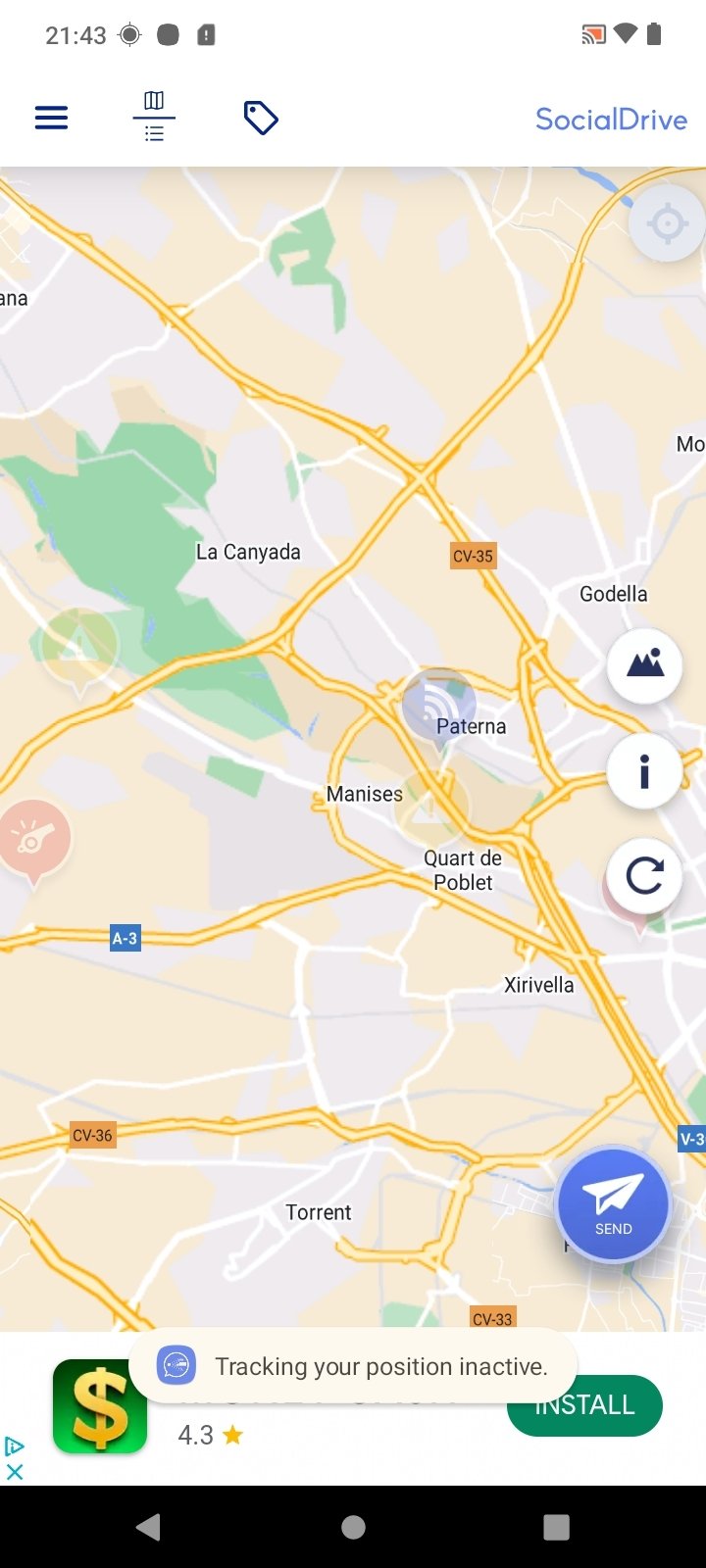This screenshot has height=1568, width=706.
Task: Switch map layer with mountain icon
Action: [644, 665]
